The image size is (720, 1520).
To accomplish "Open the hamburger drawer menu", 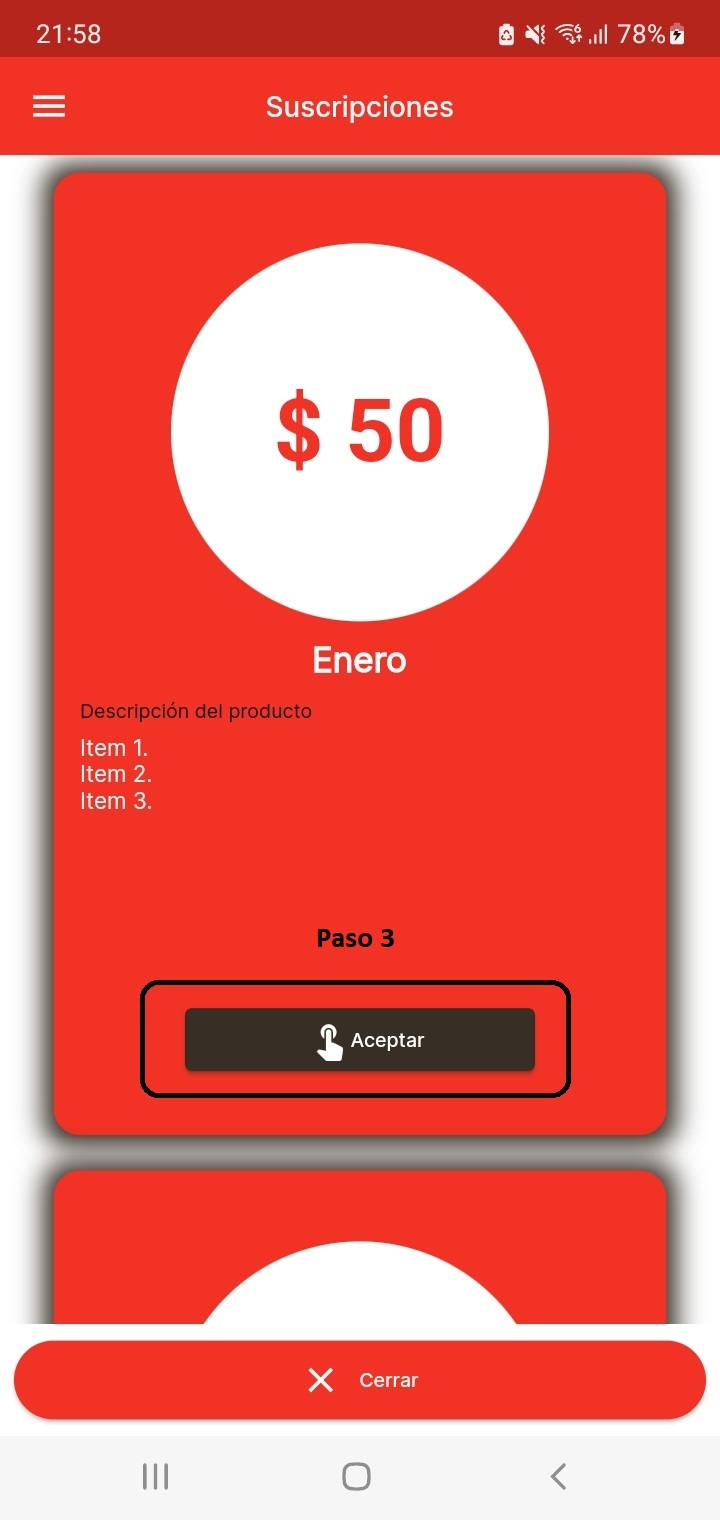I will (x=49, y=107).
